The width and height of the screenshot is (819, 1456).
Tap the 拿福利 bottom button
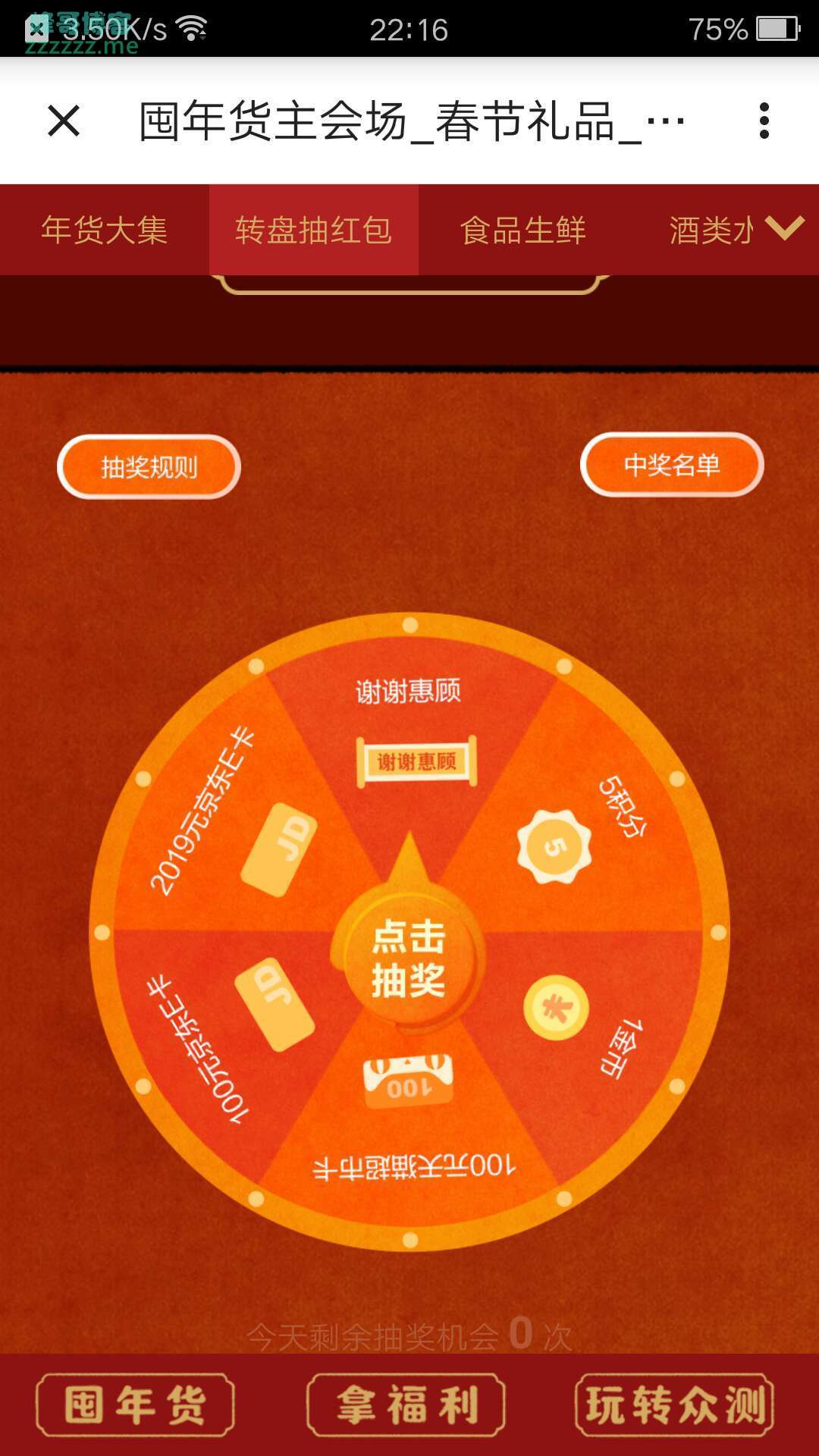[x=406, y=1405]
